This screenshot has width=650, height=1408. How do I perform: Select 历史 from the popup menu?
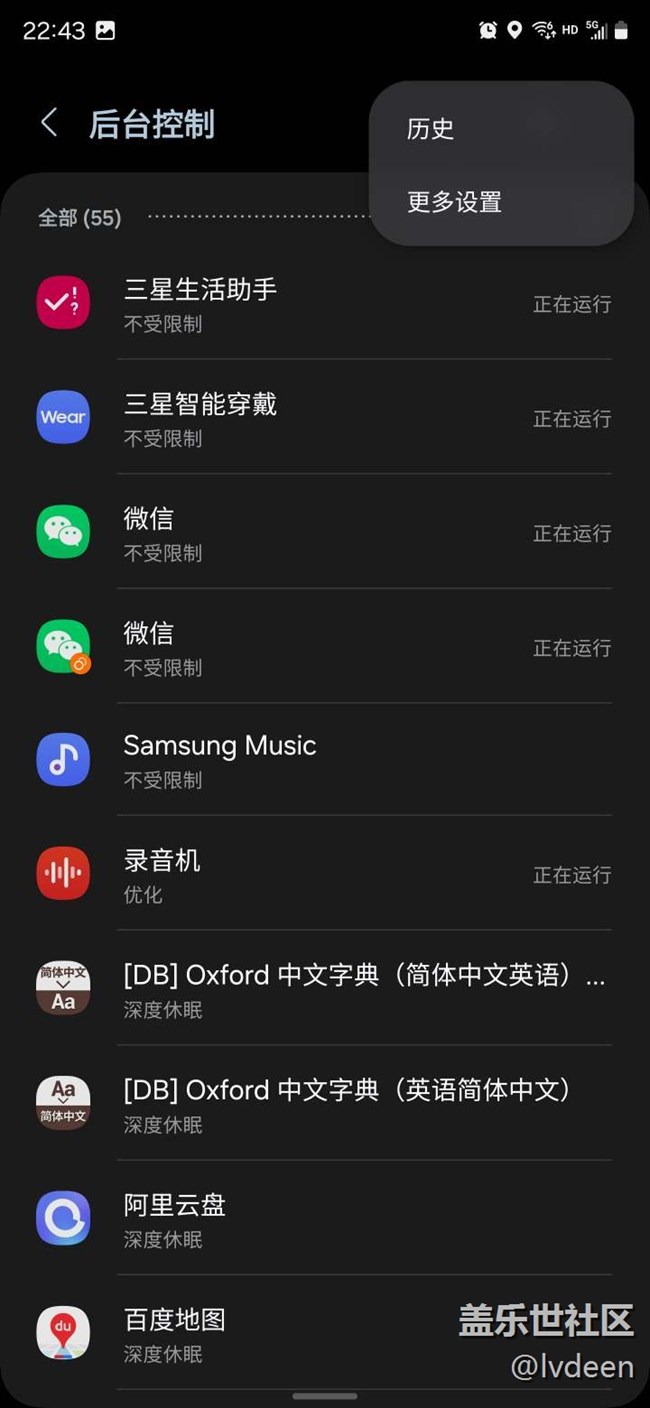[x=431, y=129]
